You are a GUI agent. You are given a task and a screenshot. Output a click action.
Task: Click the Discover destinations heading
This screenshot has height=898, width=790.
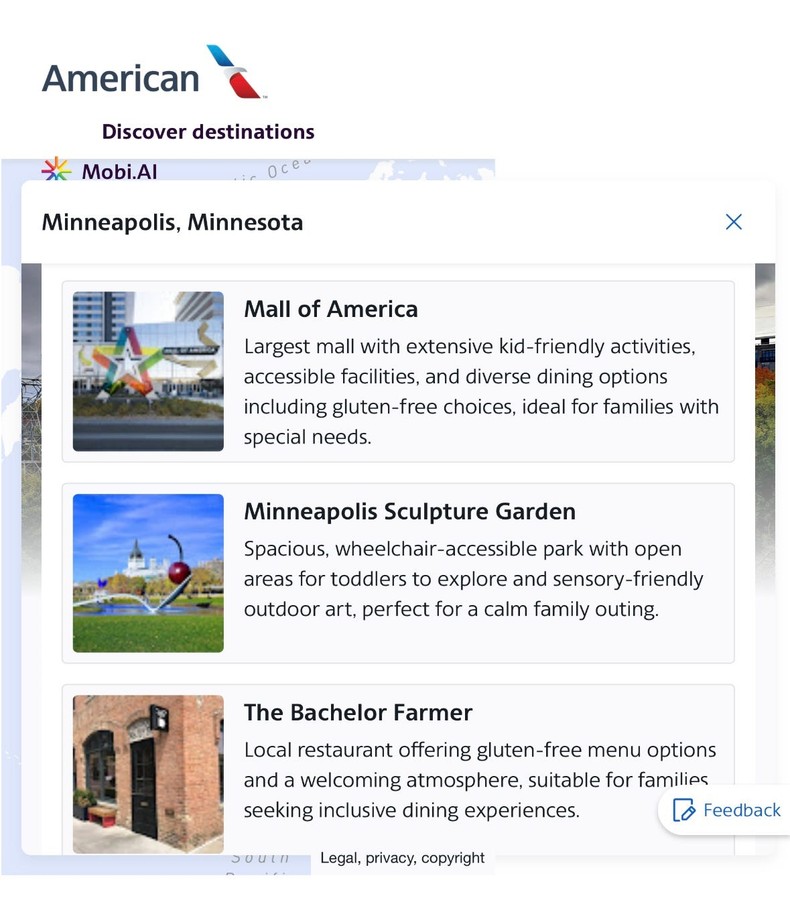click(x=207, y=131)
